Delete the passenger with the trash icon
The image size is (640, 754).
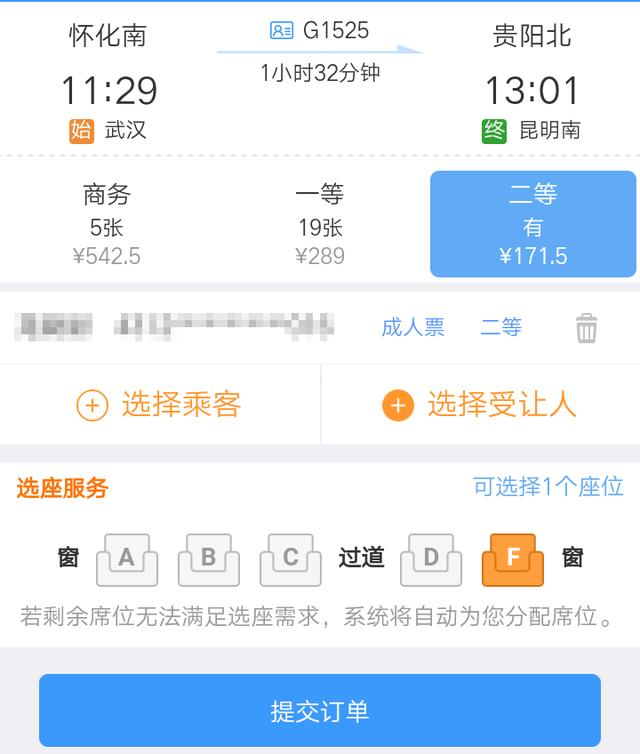tap(587, 327)
